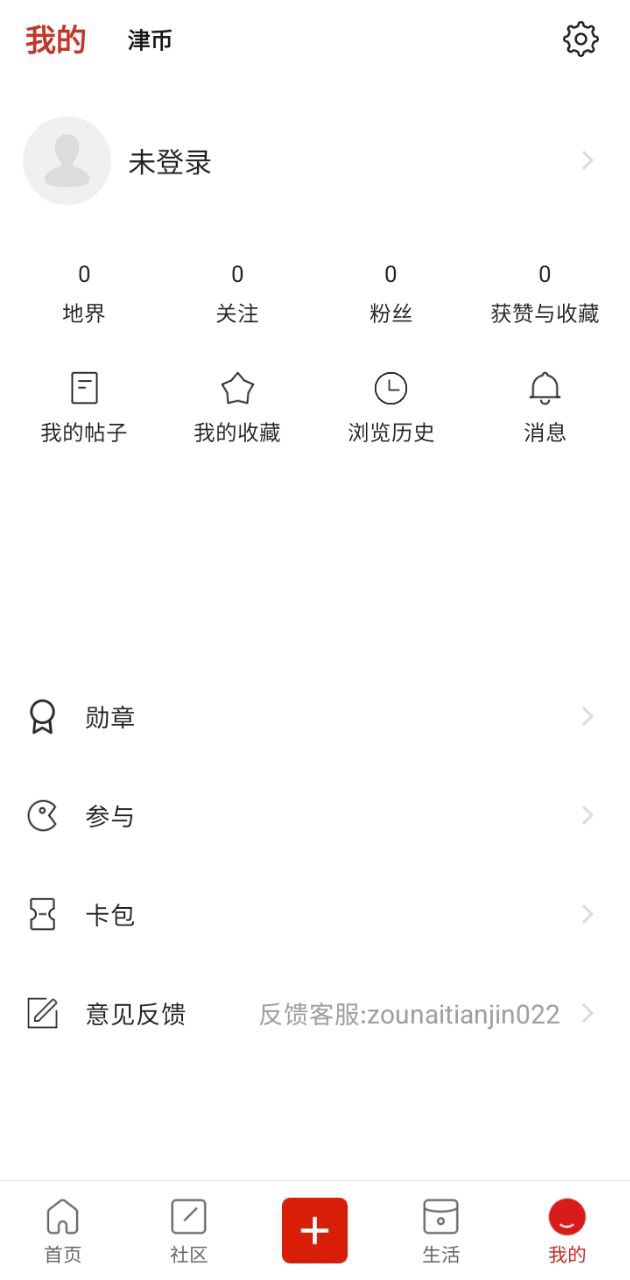This screenshot has height=1280, width=630.
Task: View 粉丝 followers count
Action: [x=391, y=293]
